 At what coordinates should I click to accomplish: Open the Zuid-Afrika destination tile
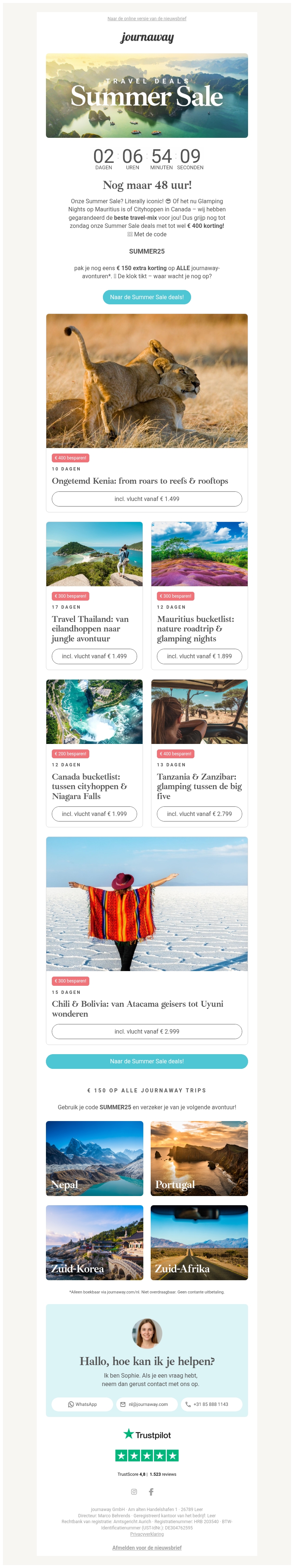(x=199, y=1242)
